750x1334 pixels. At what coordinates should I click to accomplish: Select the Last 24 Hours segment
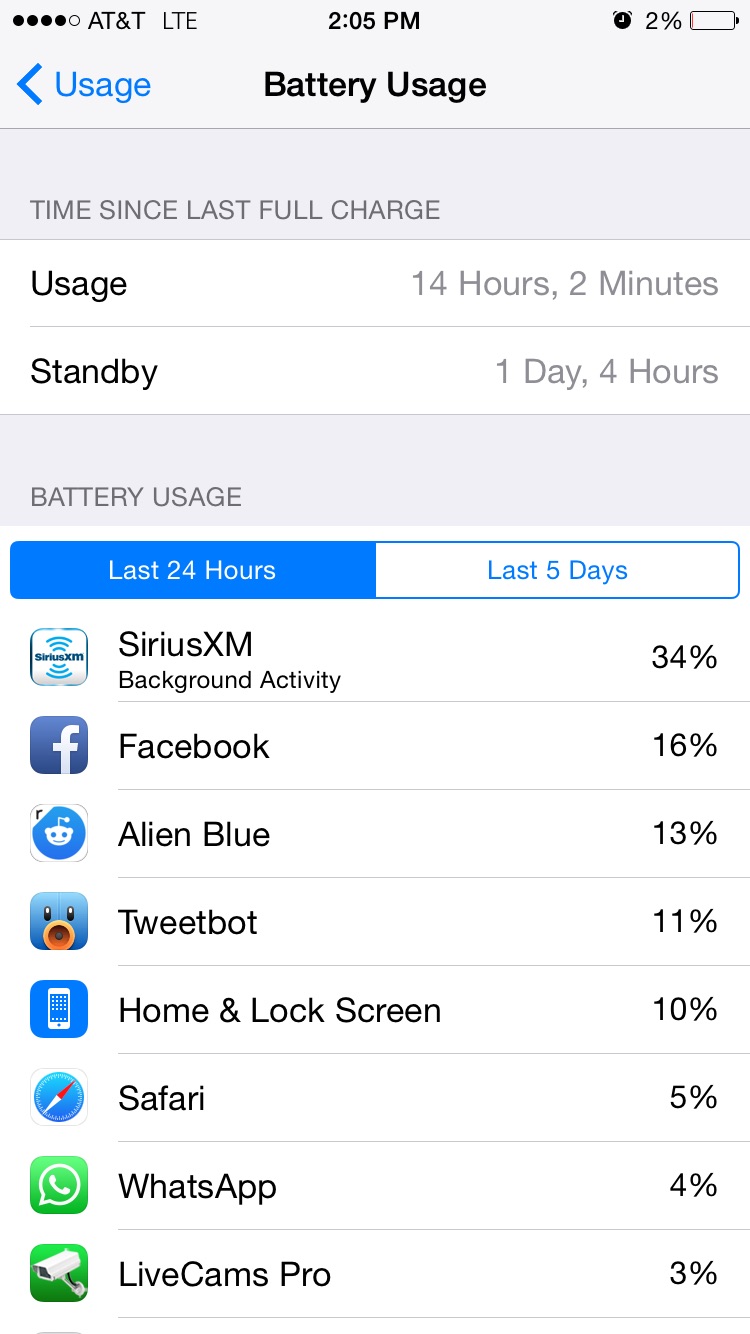click(193, 570)
